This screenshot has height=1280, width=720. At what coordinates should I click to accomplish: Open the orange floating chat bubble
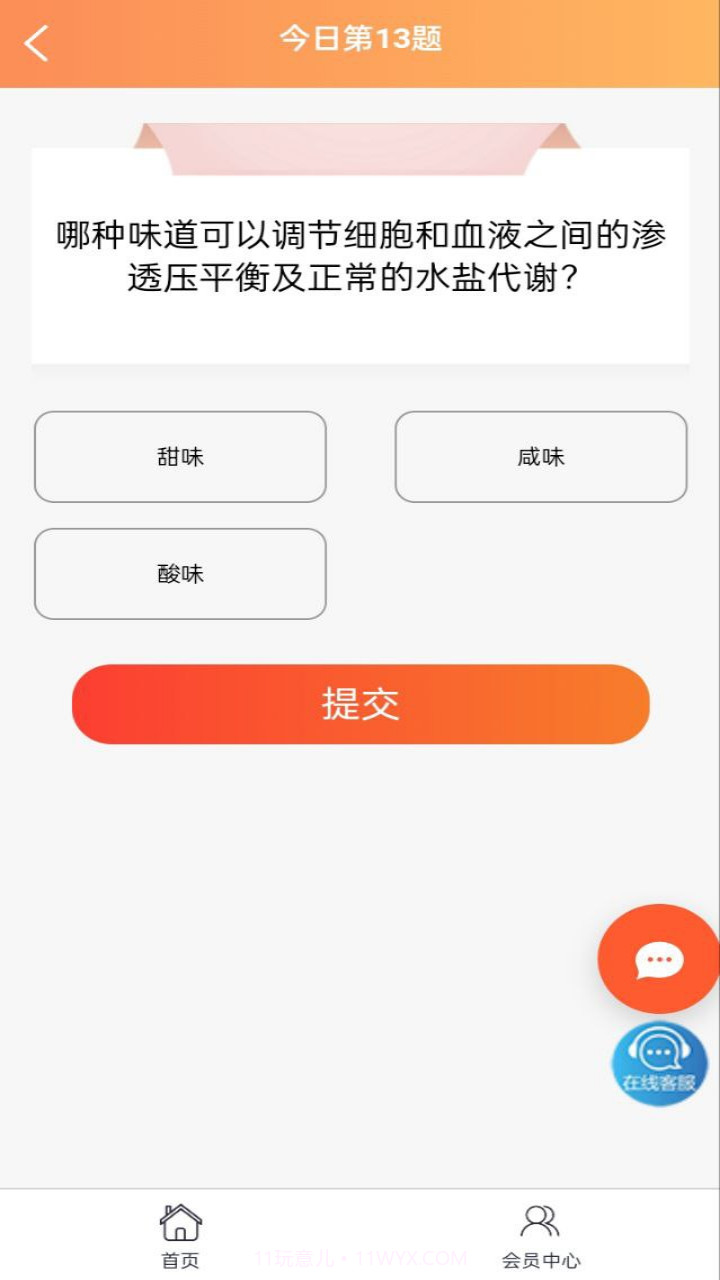(x=658, y=958)
